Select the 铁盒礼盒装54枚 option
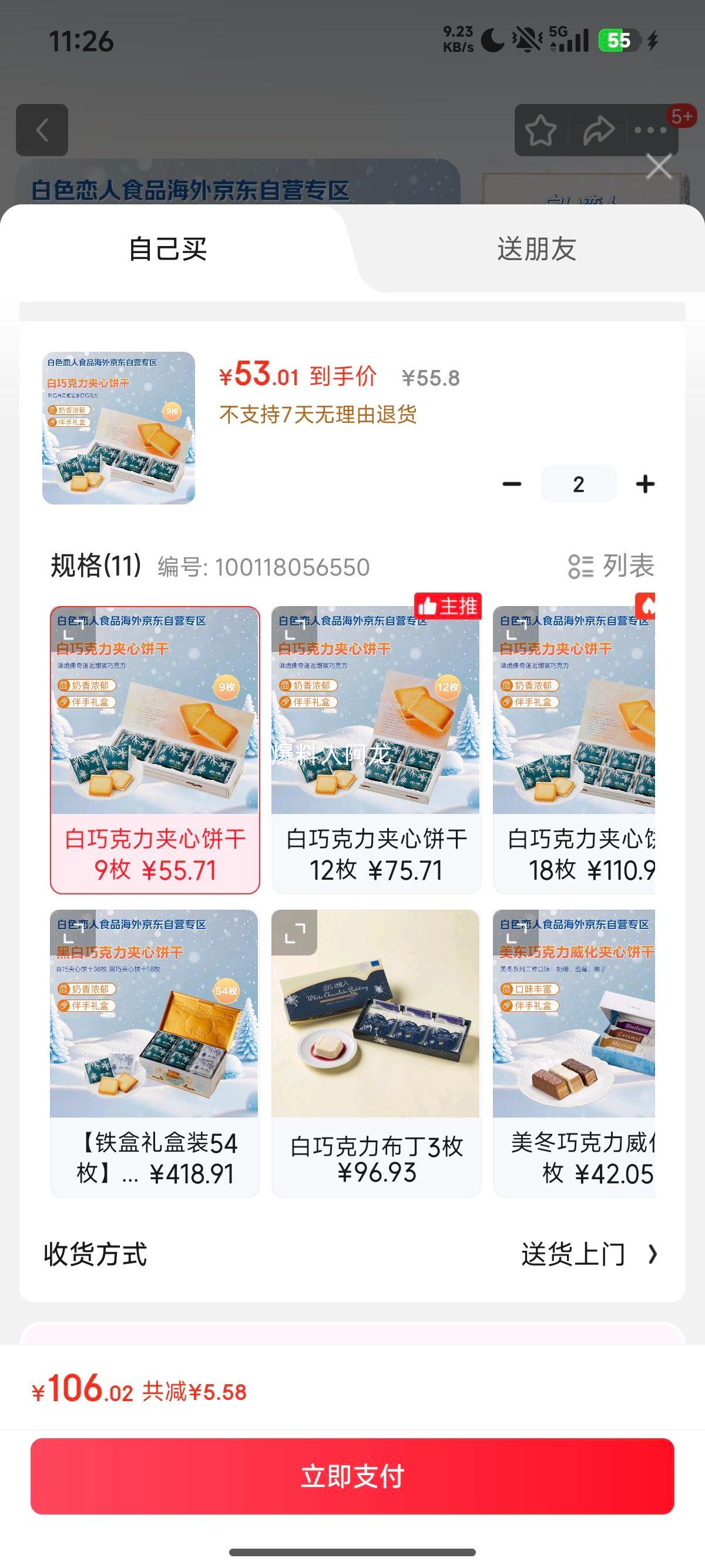 (x=155, y=1053)
